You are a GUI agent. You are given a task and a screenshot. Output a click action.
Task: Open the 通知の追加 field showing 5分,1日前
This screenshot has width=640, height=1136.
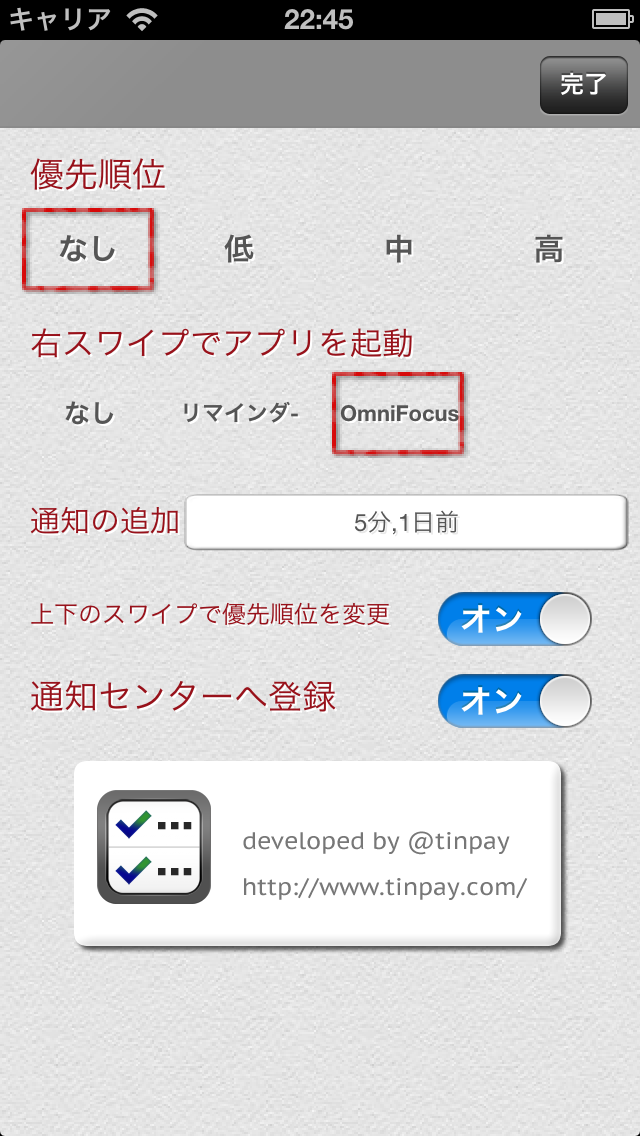(406, 522)
